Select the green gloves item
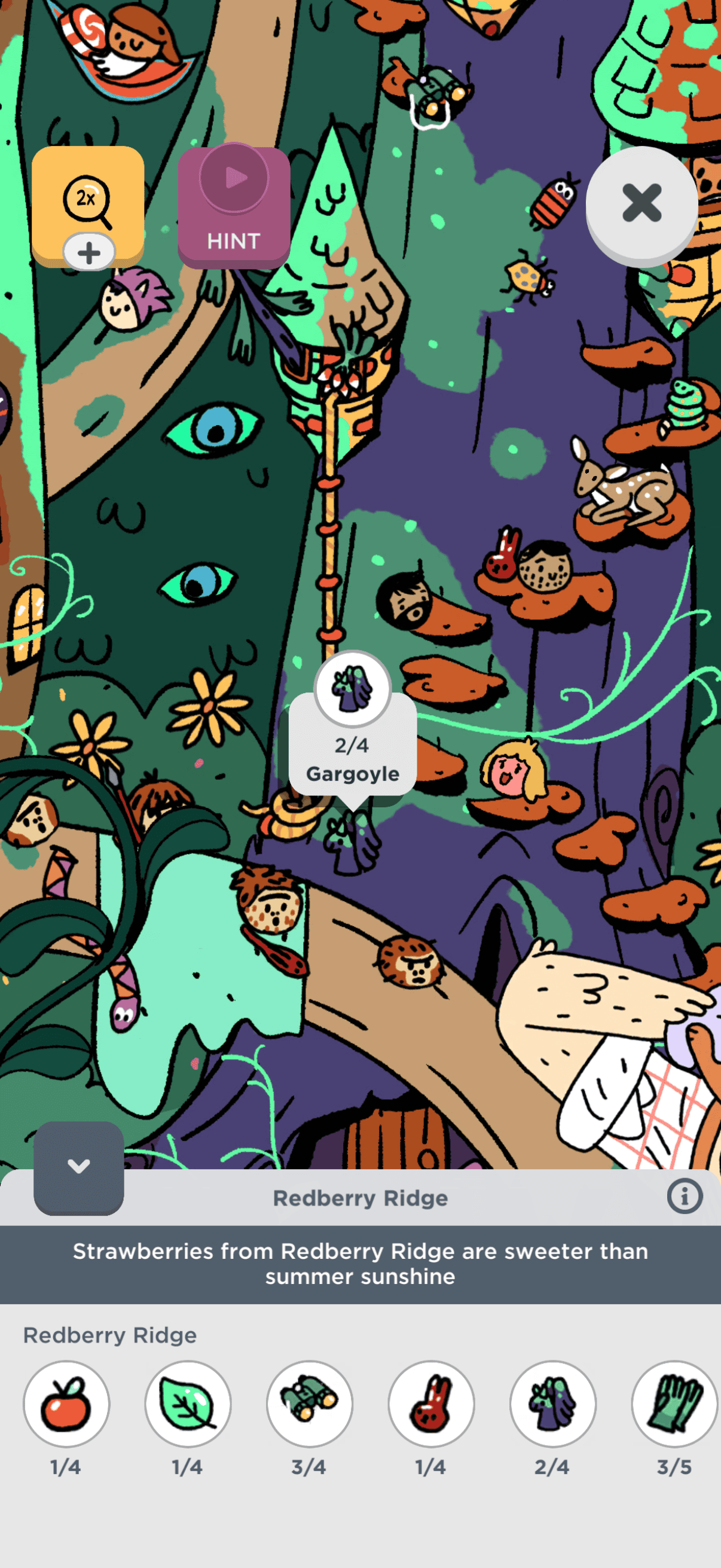This screenshot has height=1568, width=721. 674,1404
